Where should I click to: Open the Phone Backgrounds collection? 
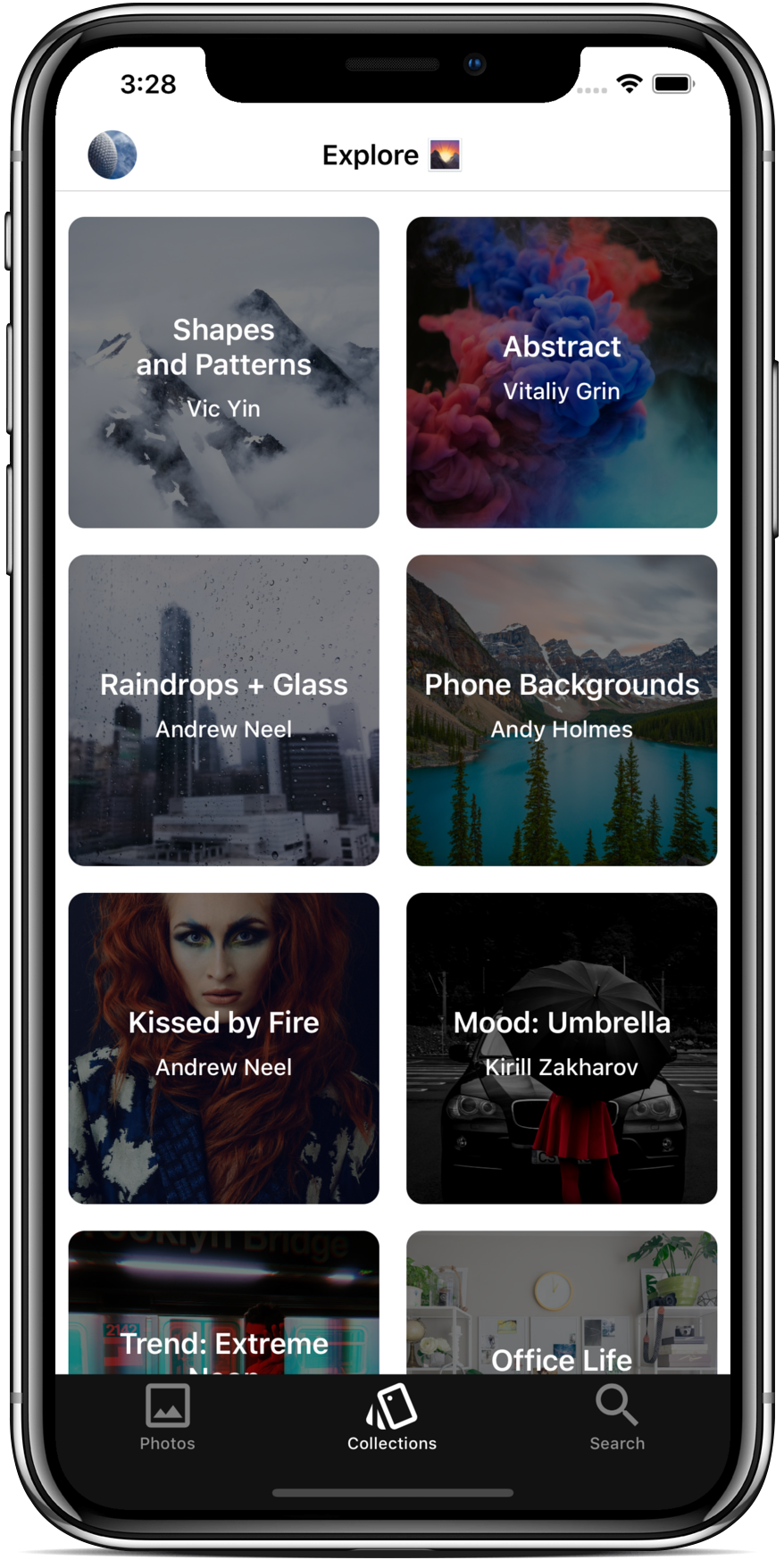pyautogui.click(x=562, y=711)
